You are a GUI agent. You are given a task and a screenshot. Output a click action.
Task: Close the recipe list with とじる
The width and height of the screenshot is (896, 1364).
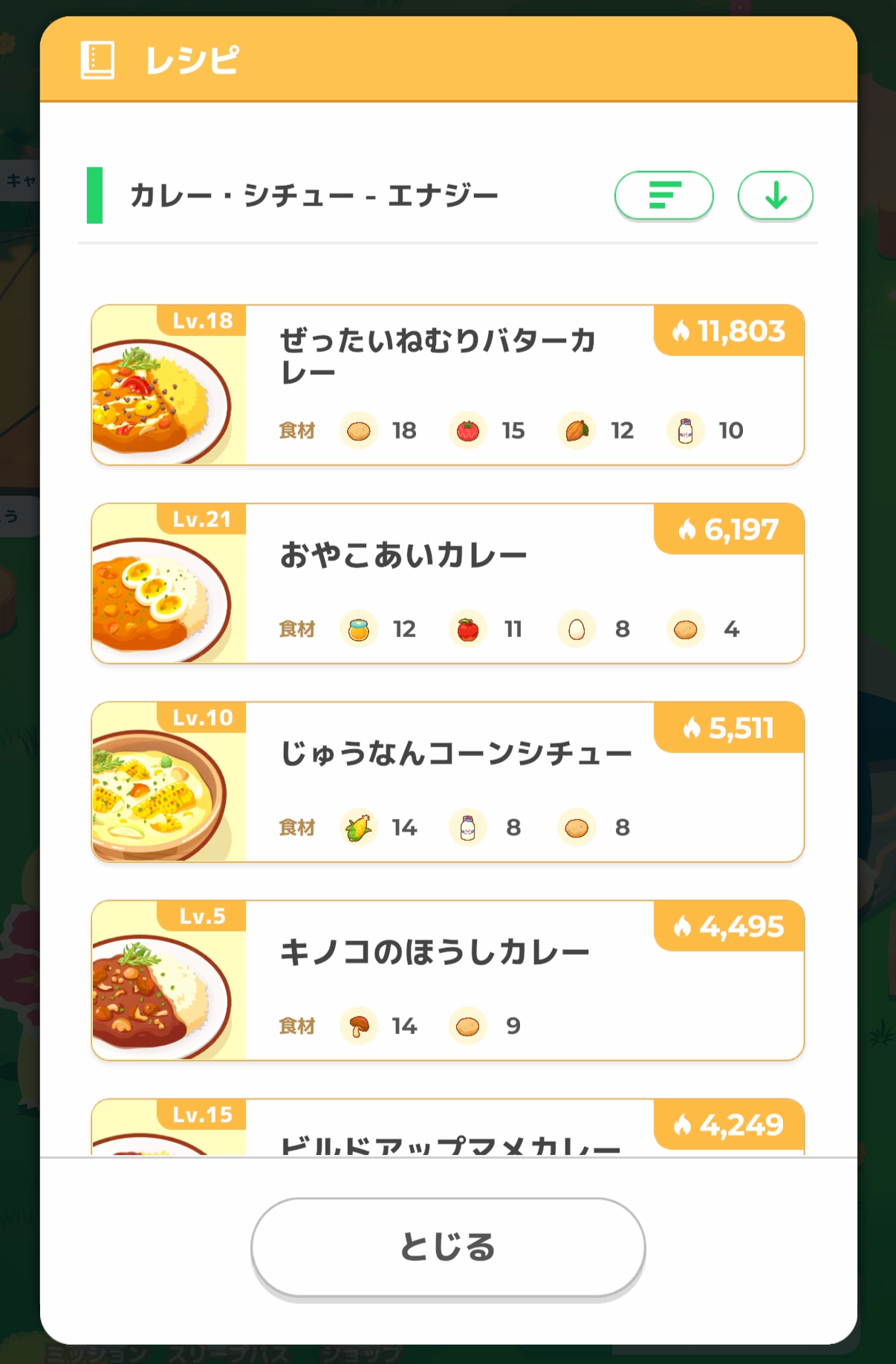[447, 1247]
